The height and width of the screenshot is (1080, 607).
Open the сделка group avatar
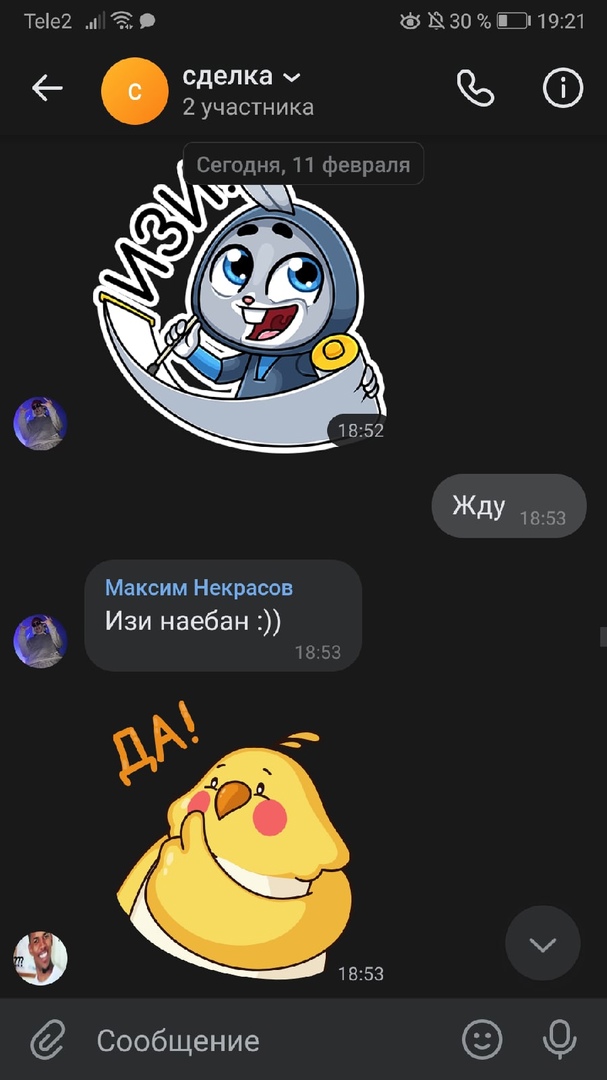135,91
